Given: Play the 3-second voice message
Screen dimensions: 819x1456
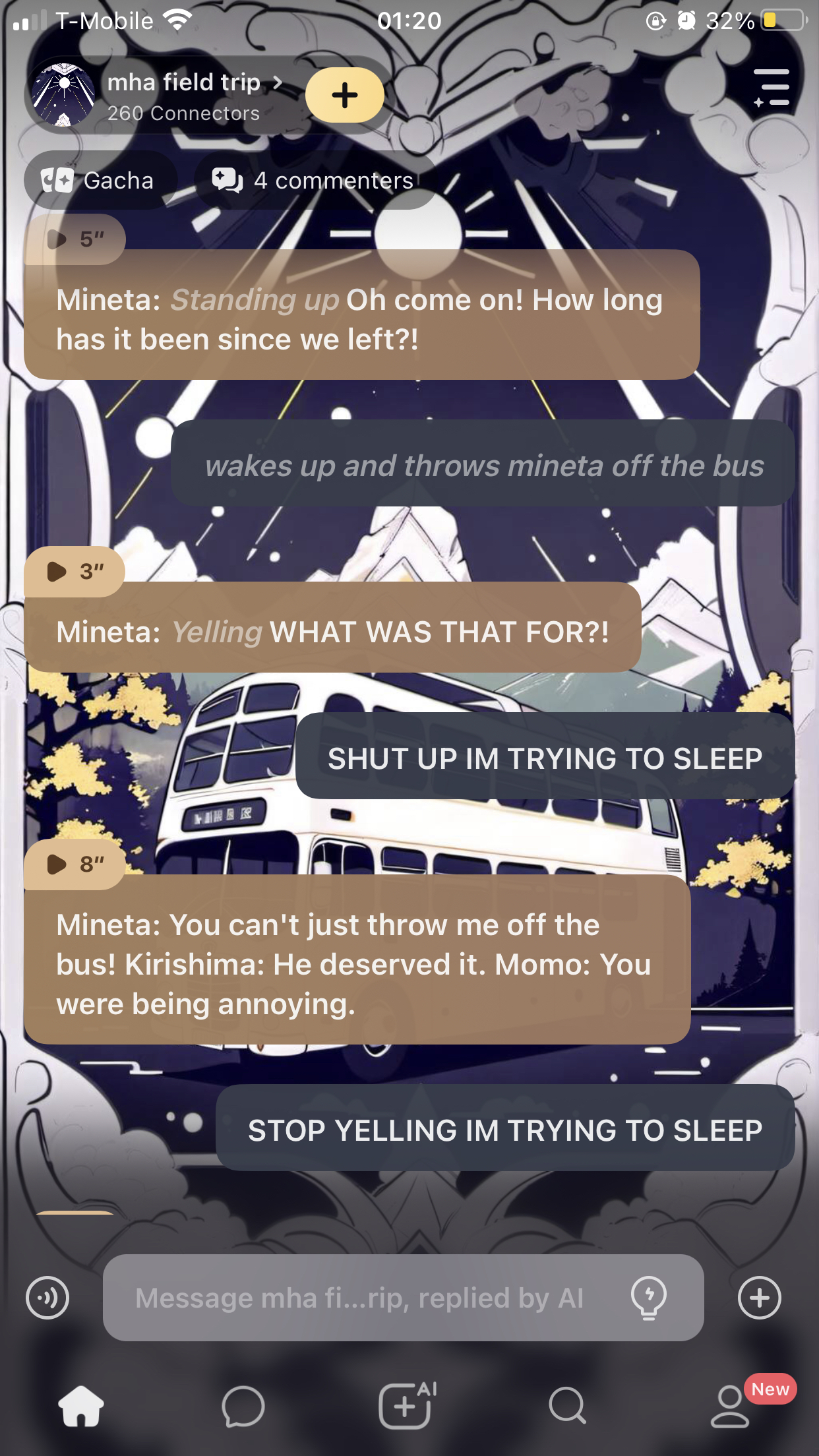Looking at the screenshot, I should 74,572.
